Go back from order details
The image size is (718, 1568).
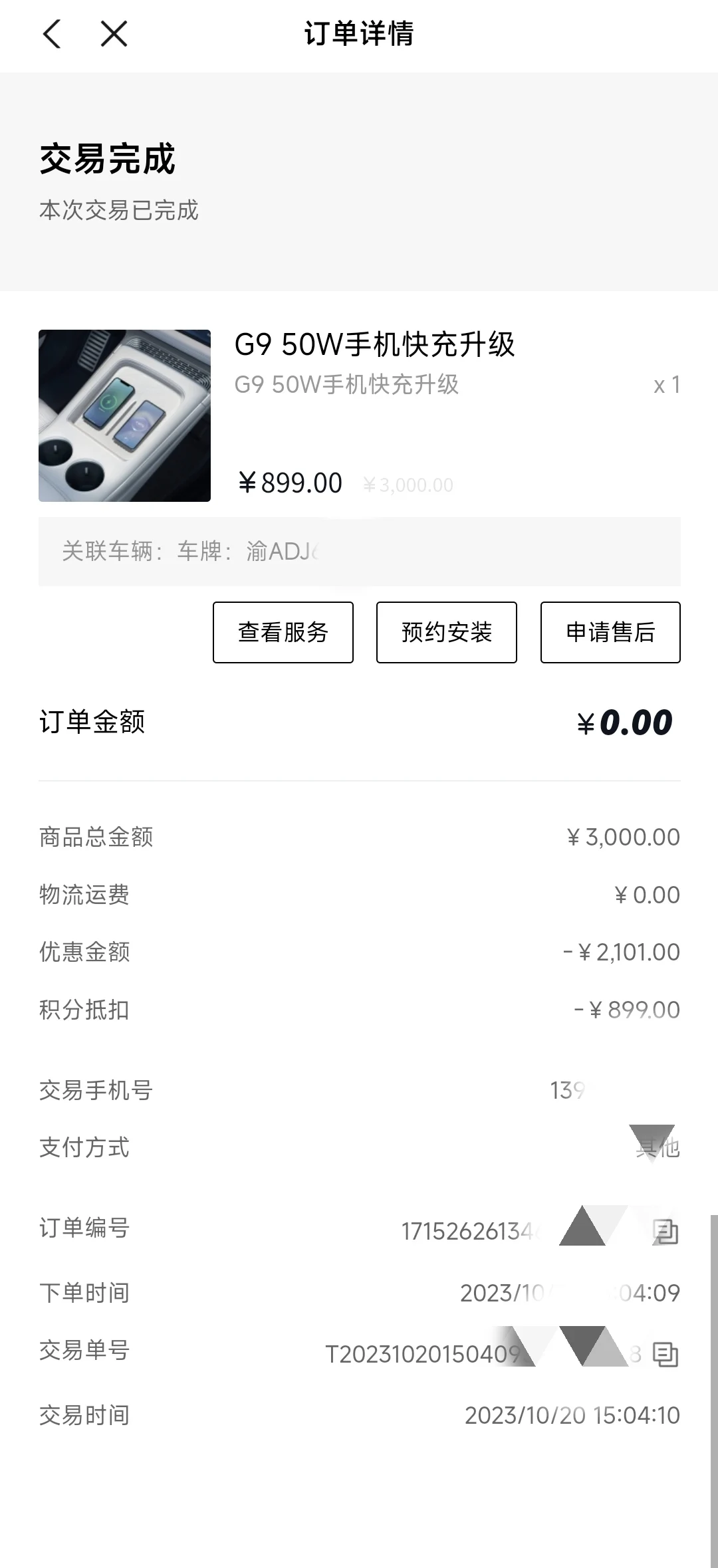click(52, 34)
